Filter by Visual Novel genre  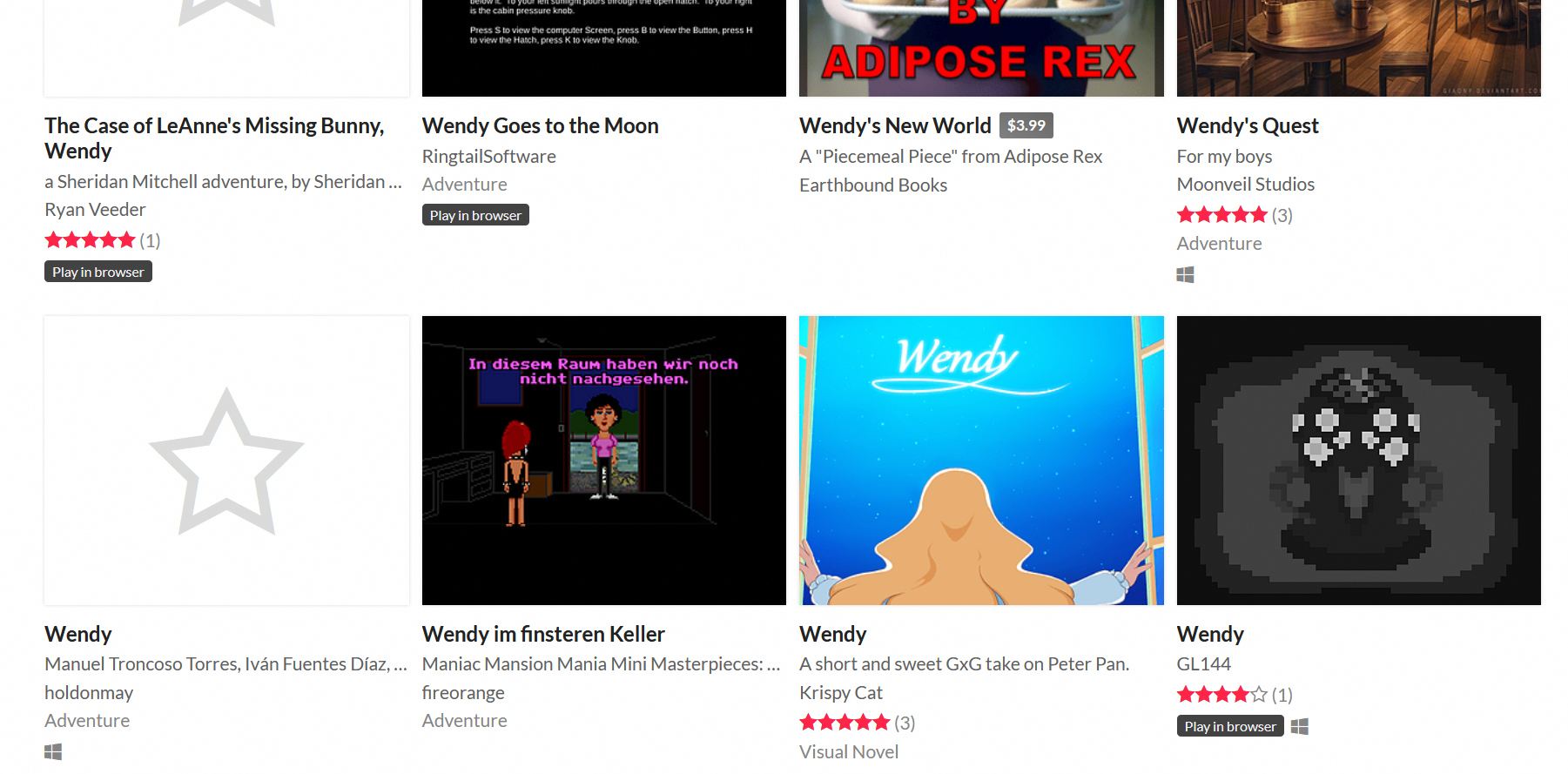pyautogui.click(x=848, y=752)
